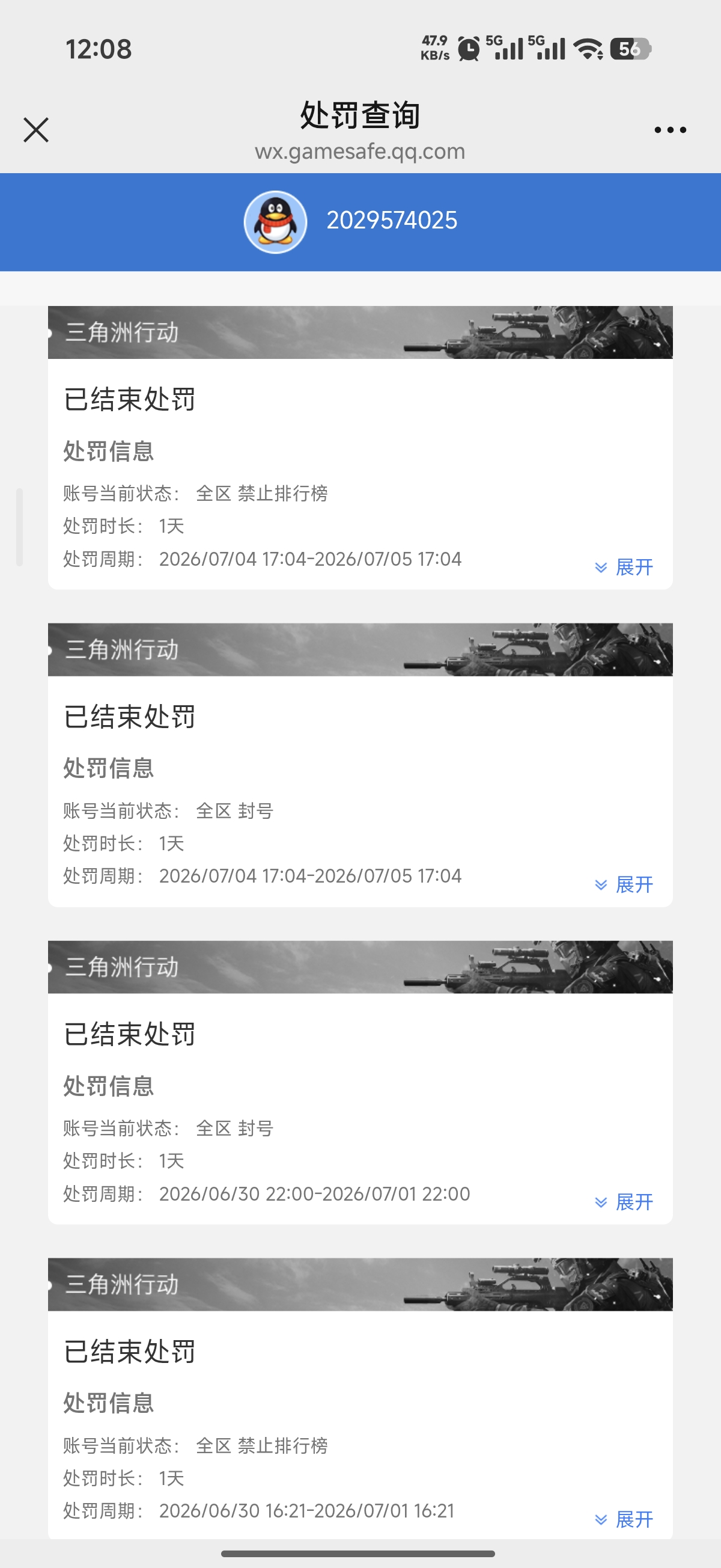The image size is (721, 1568).
Task: Expand the 全区 封号 penalty from 2026/07/04 17:04
Action: pos(624,884)
